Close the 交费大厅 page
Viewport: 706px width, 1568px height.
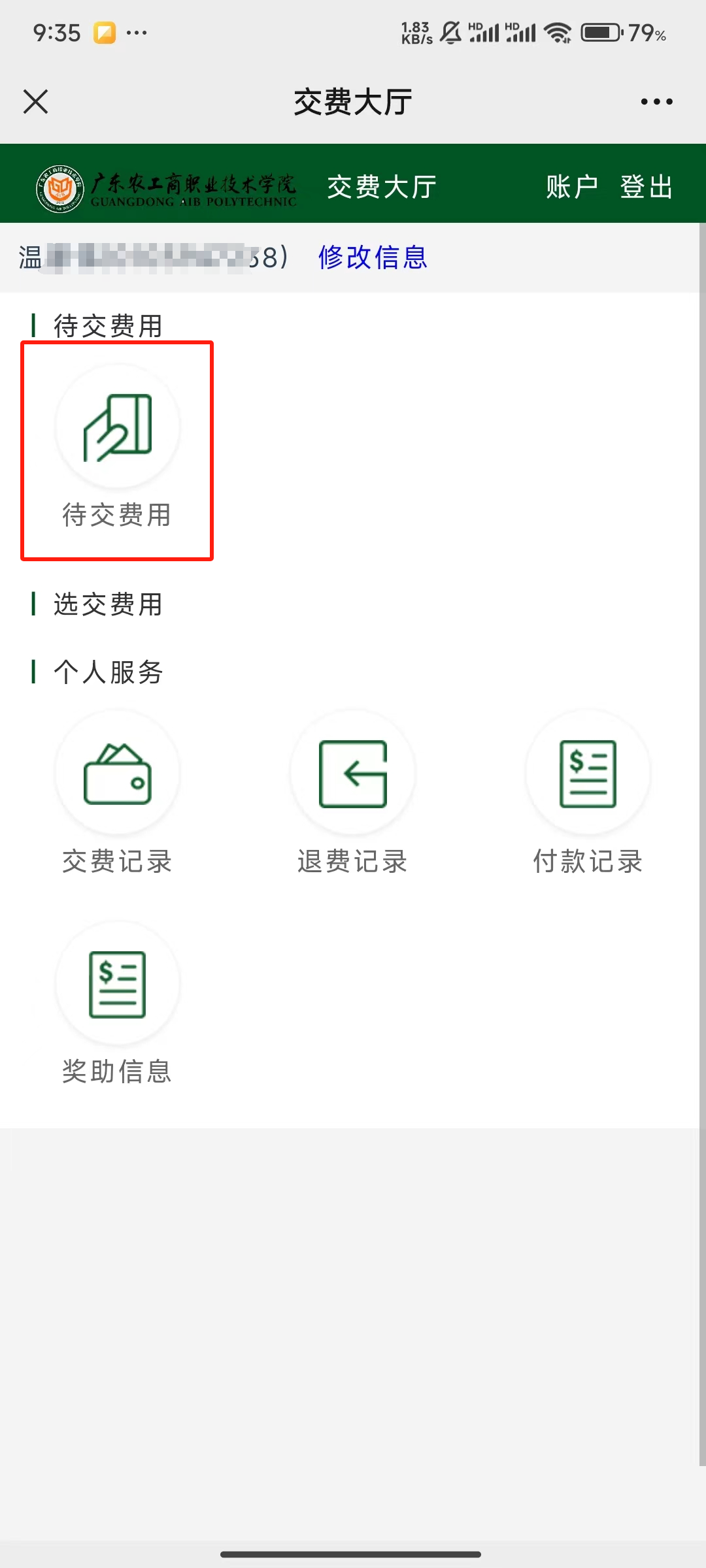(36, 102)
